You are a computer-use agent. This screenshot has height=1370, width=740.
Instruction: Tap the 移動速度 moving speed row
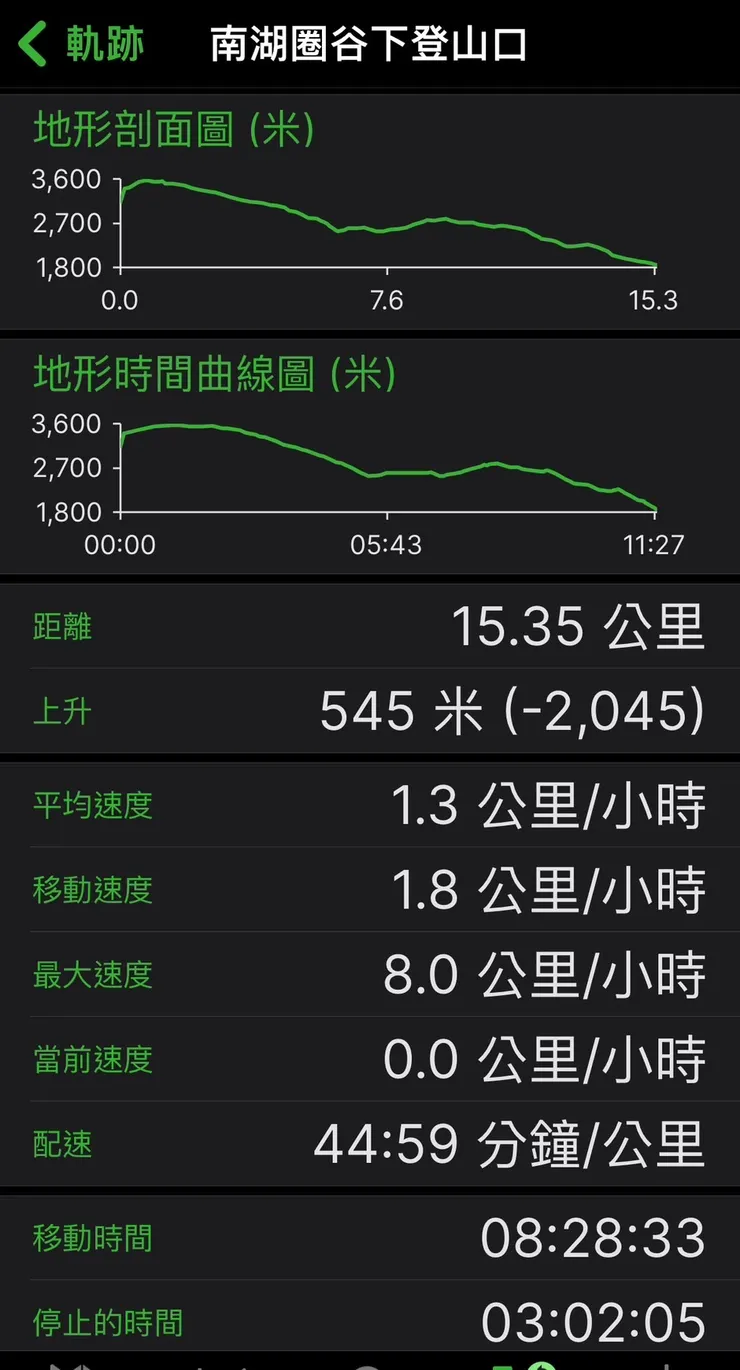[x=370, y=890]
